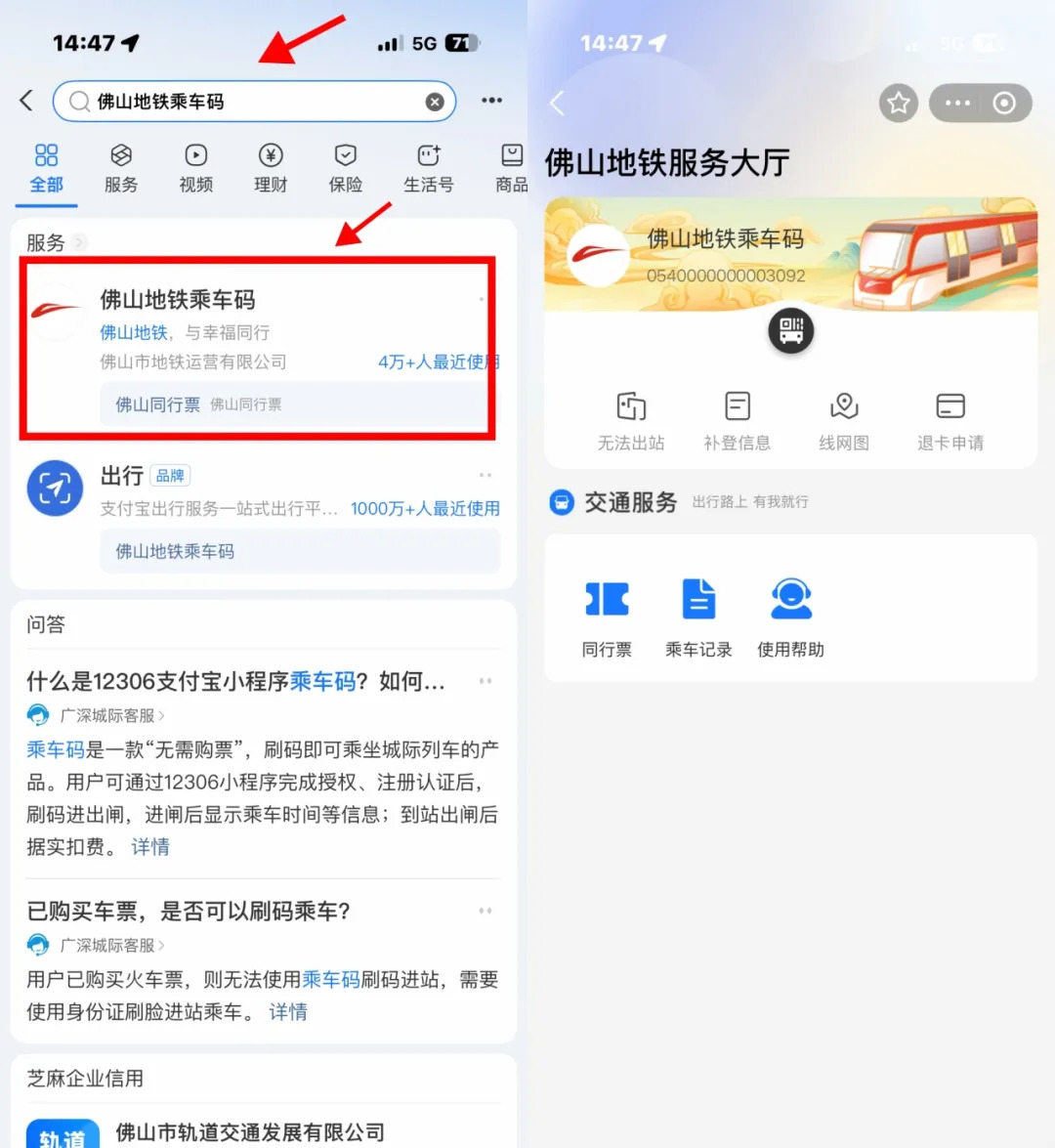Favorite the 佛山地铁服务大厅 mini program

(898, 103)
